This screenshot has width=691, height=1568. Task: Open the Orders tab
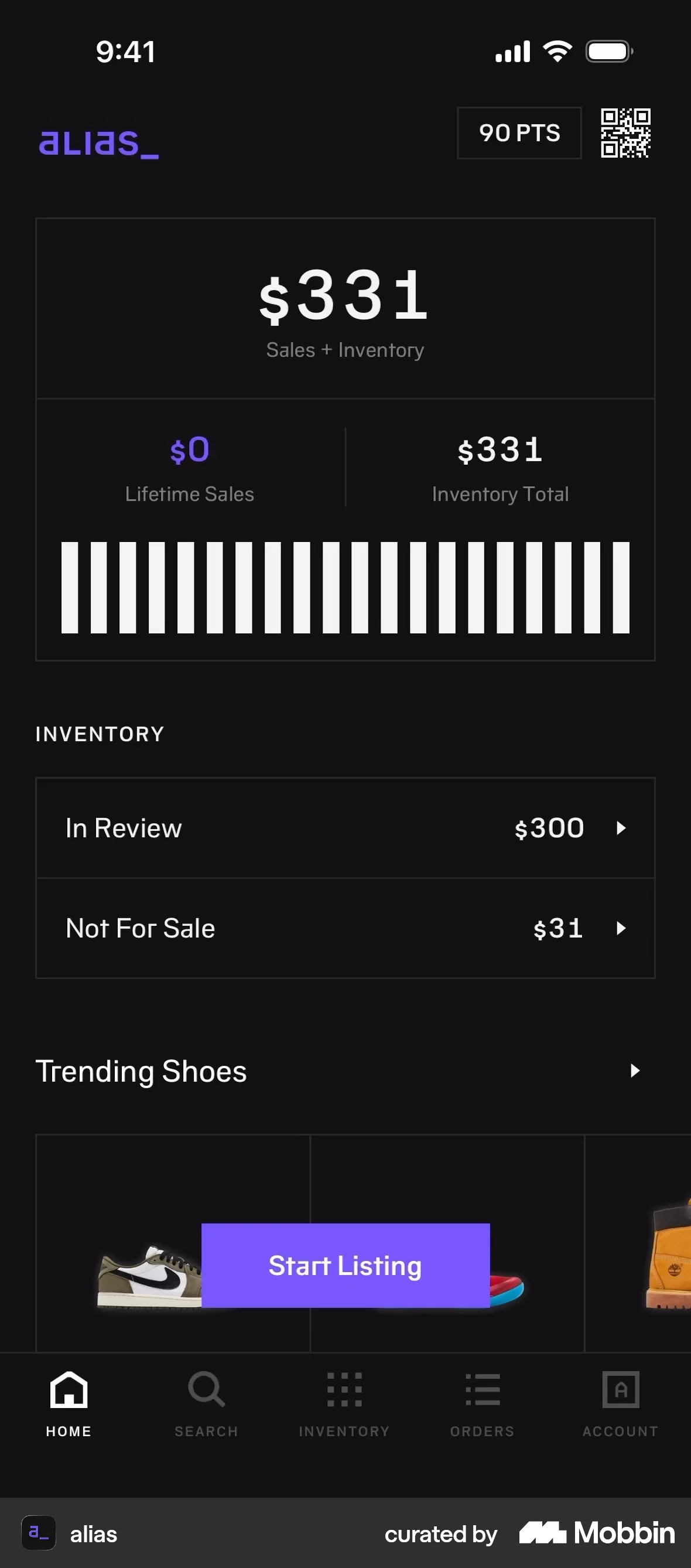tap(483, 1401)
